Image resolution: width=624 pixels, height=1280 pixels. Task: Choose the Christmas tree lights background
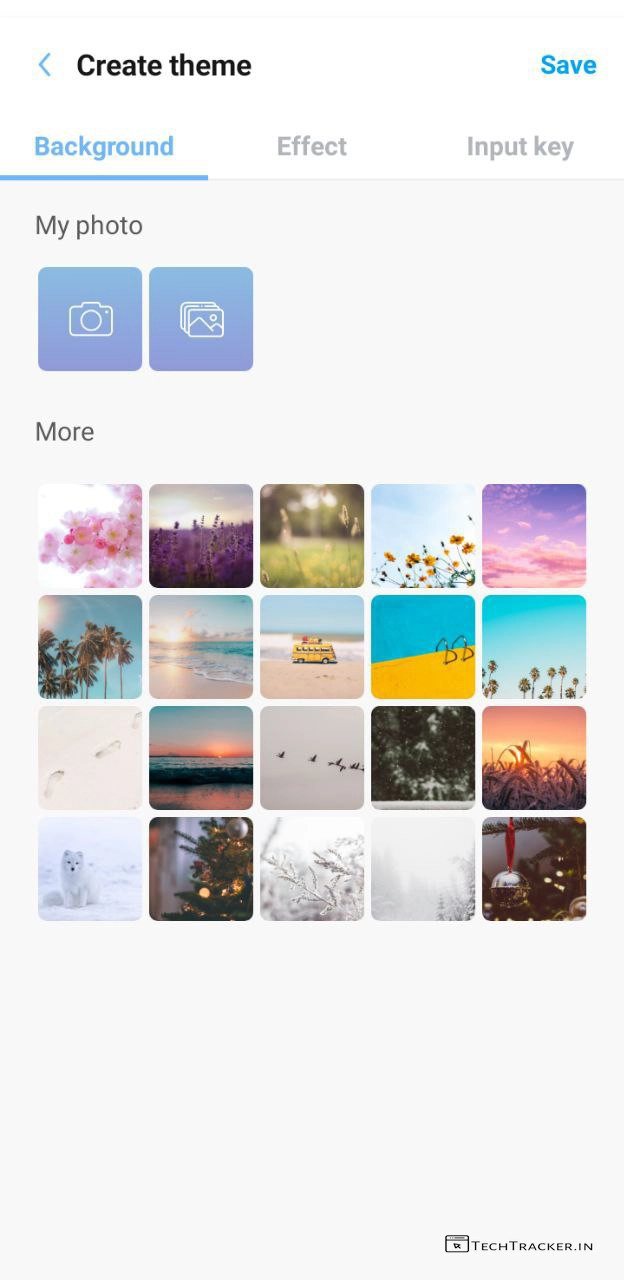point(201,869)
